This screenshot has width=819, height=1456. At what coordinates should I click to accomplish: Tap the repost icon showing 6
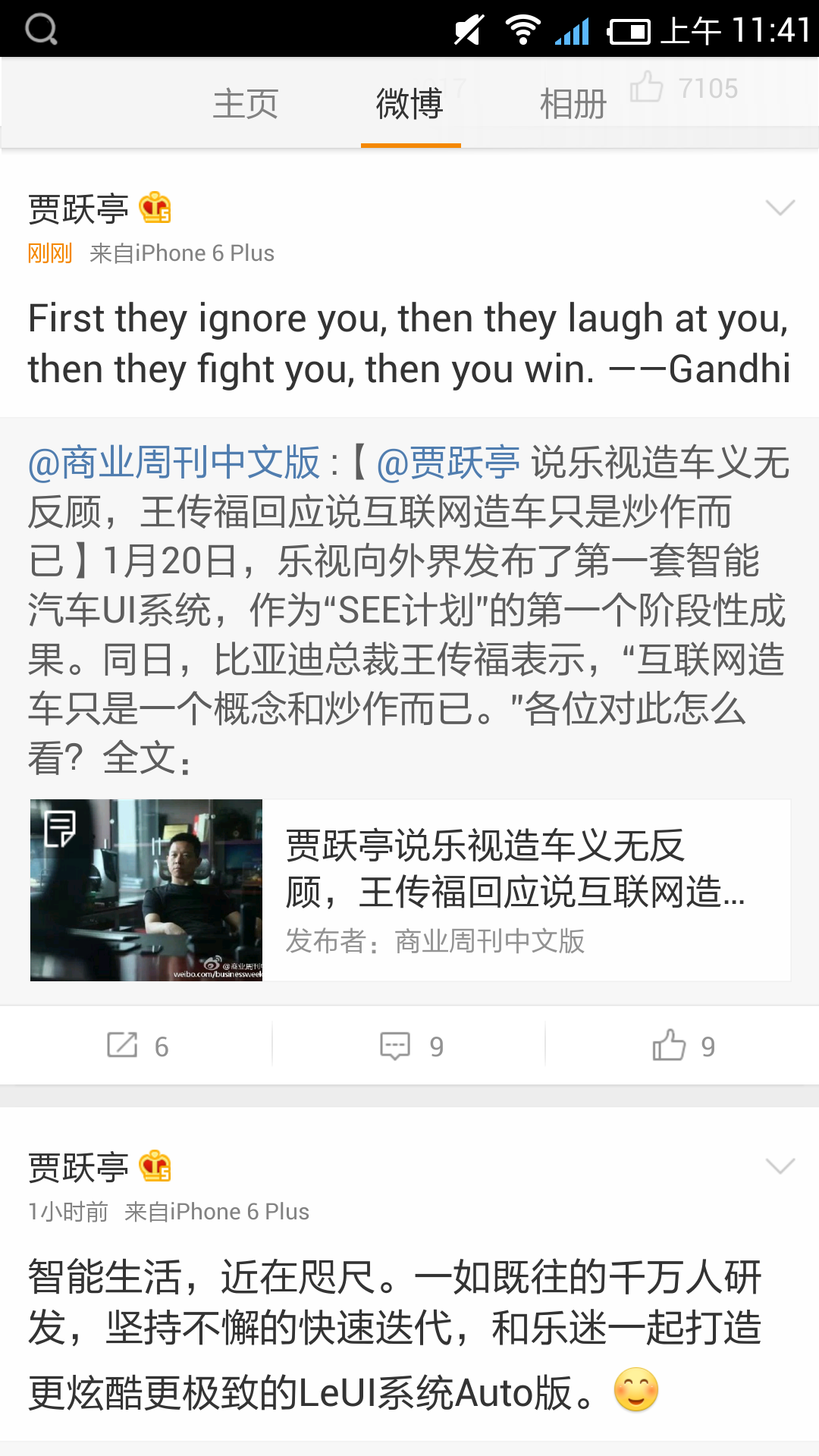(x=123, y=1045)
